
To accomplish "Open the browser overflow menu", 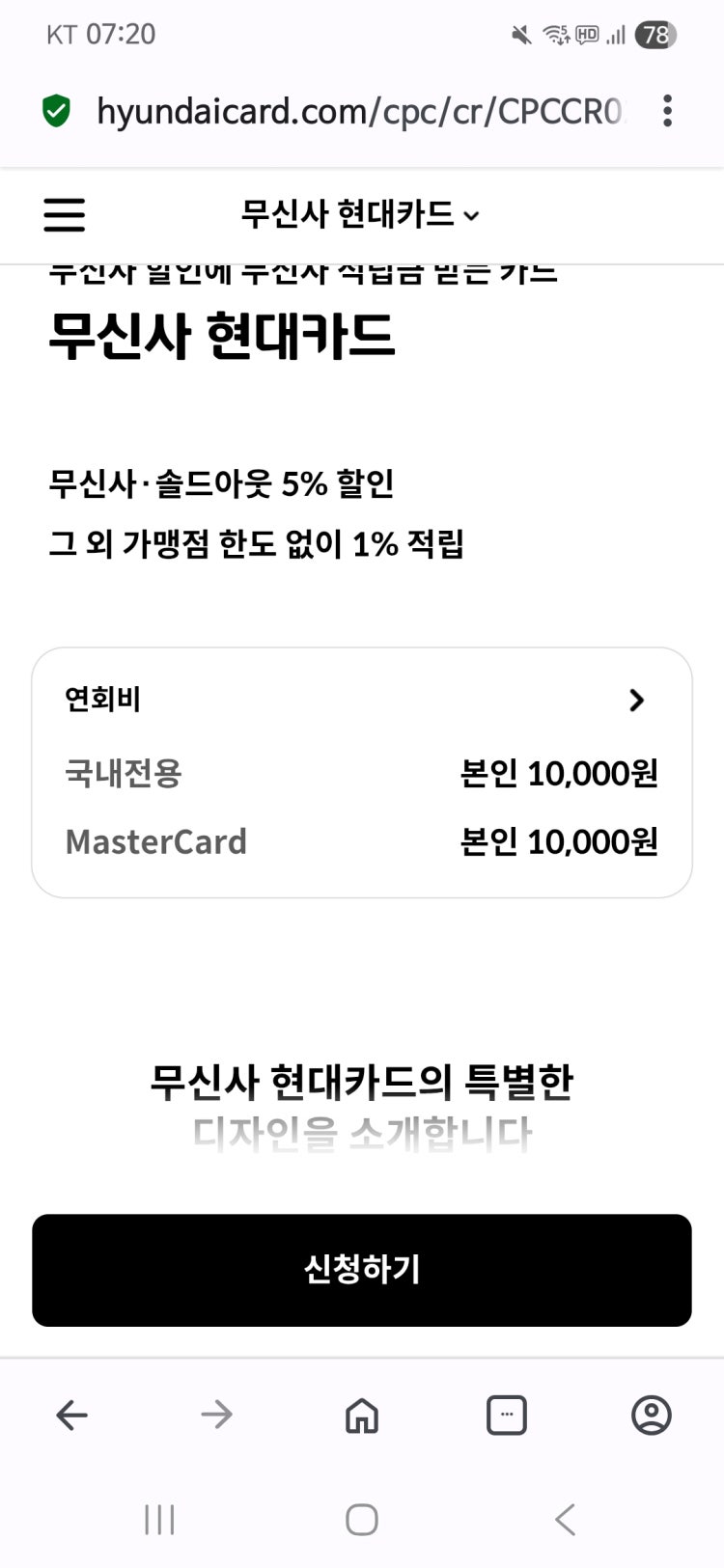I will (x=667, y=112).
